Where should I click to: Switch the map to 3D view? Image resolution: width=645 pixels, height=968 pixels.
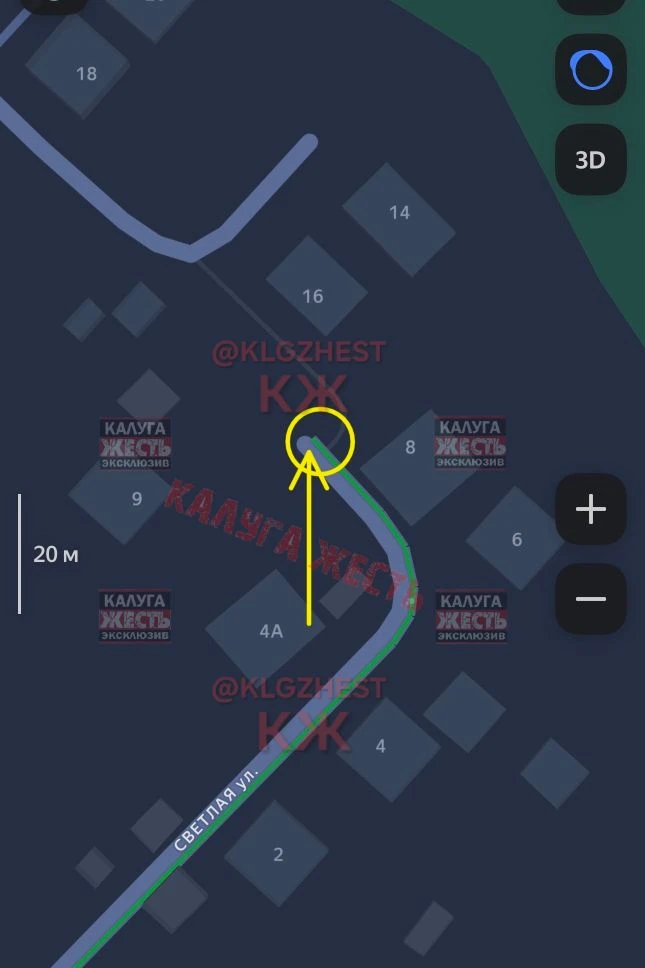(x=590, y=160)
